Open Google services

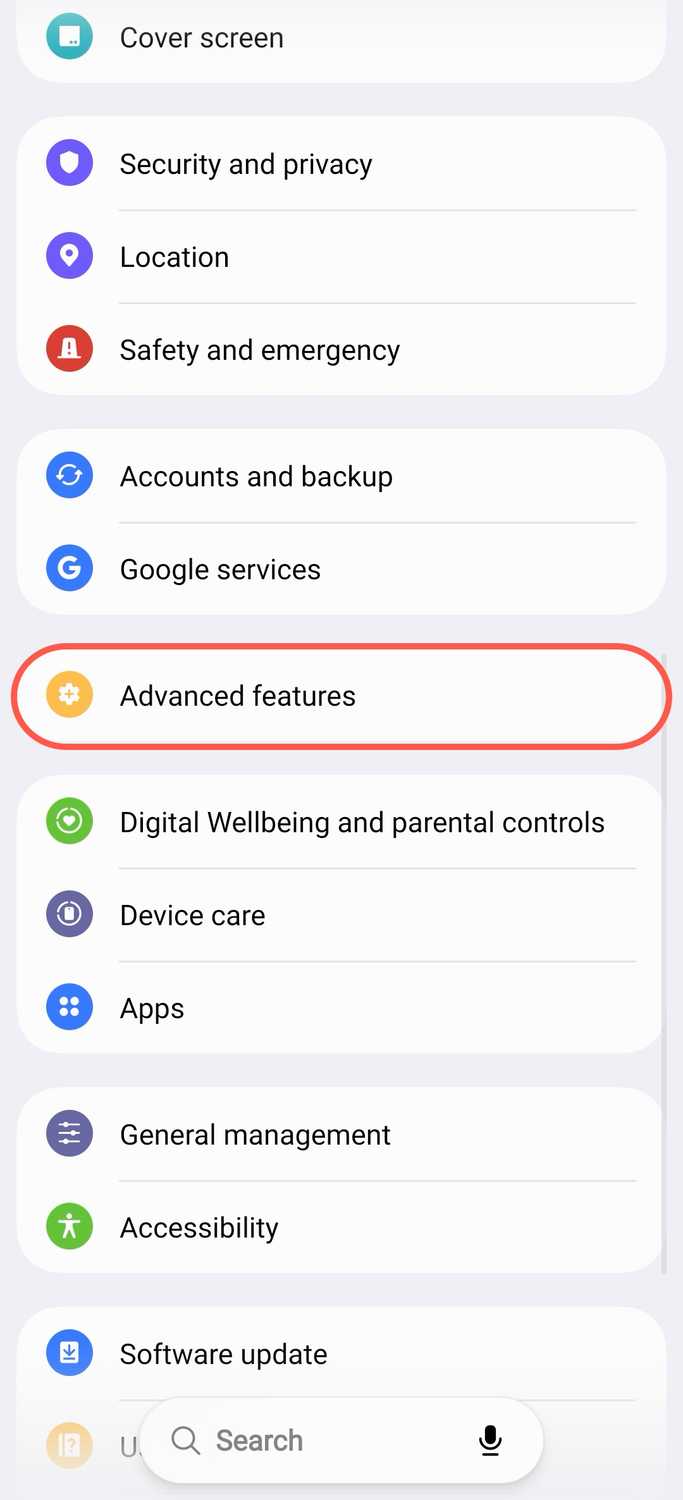tap(341, 569)
